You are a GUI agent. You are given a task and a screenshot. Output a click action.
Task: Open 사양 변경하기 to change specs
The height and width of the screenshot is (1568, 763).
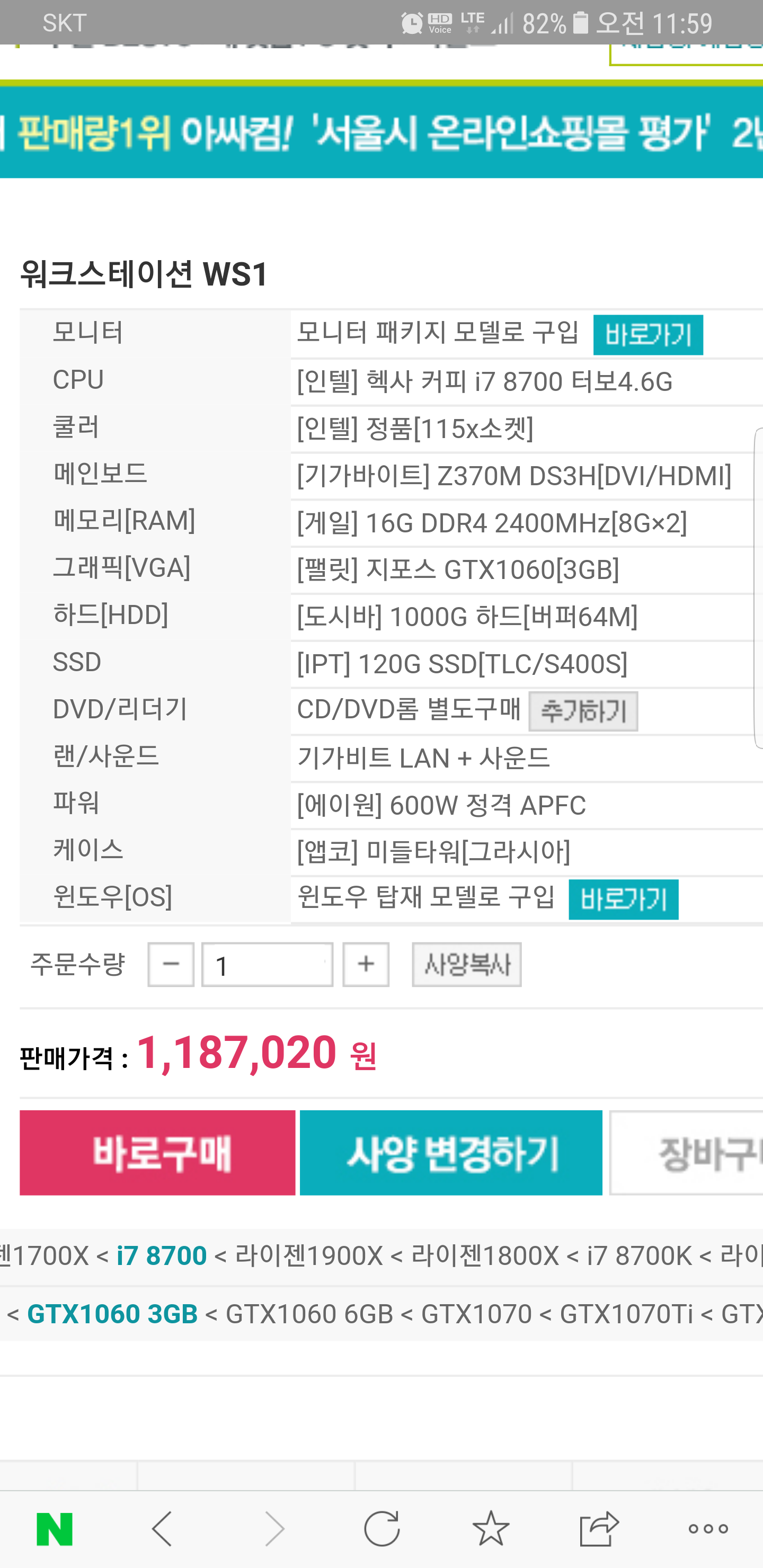[450, 1152]
